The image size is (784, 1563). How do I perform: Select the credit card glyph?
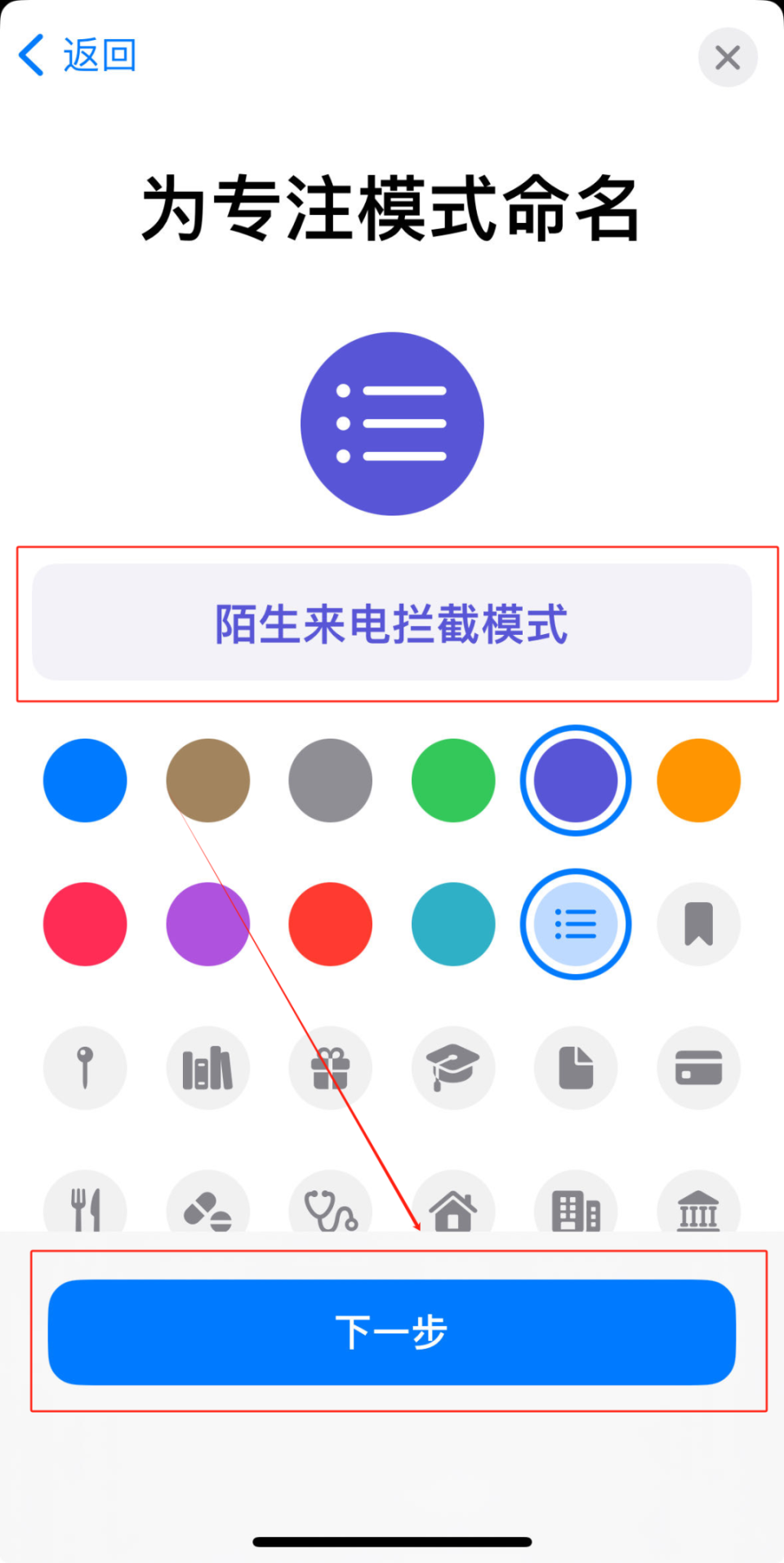pos(698,1068)
